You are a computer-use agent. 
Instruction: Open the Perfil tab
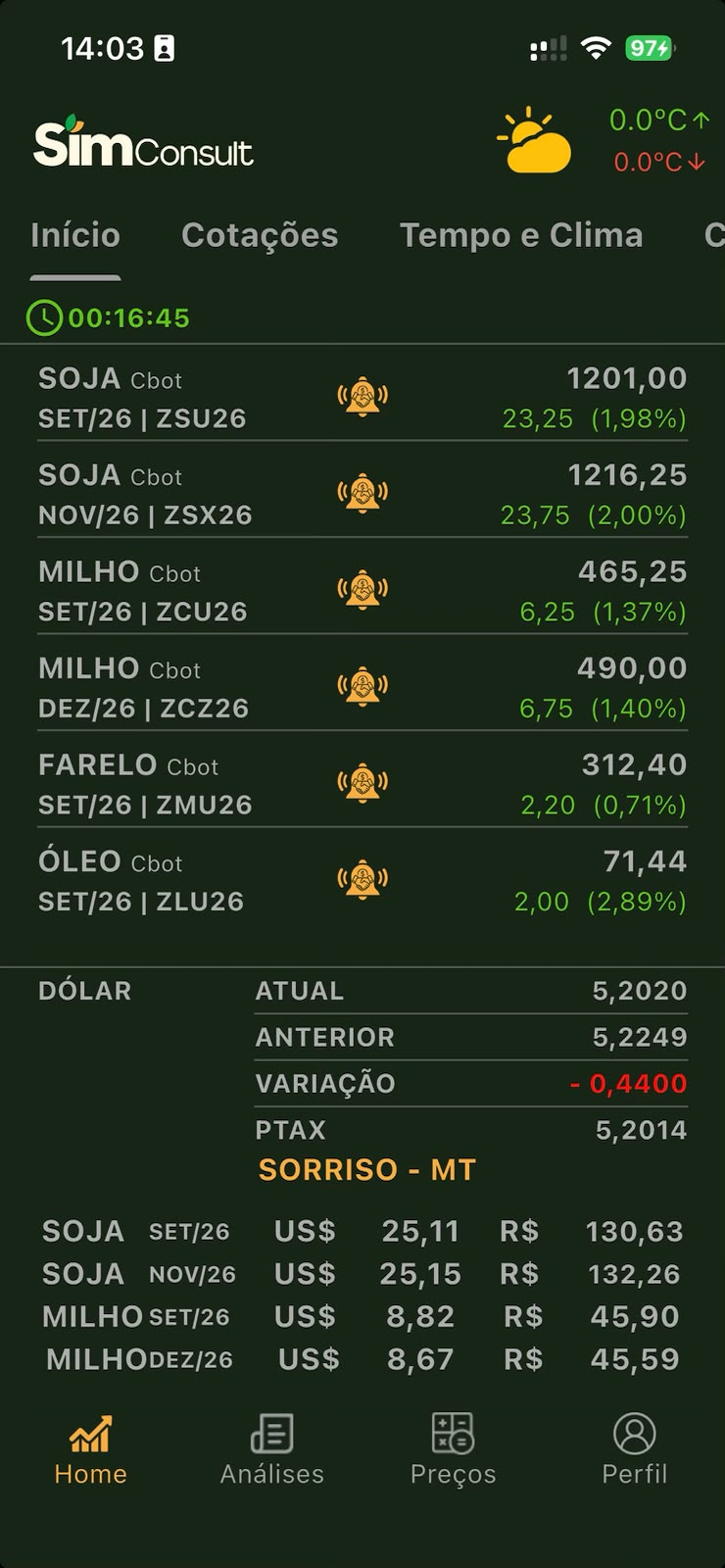(x=635, y=1450)
